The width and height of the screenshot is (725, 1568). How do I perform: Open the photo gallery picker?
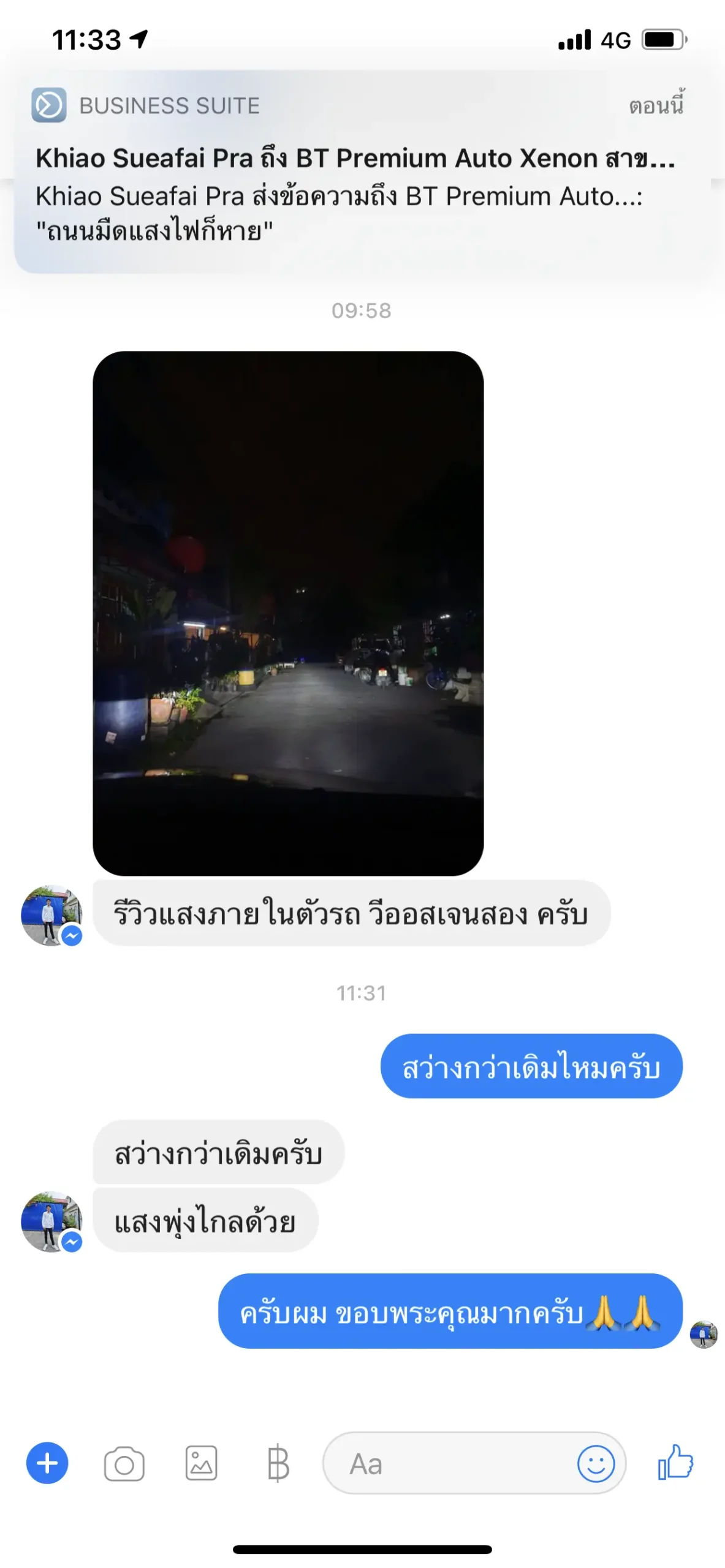point(202,1463)
